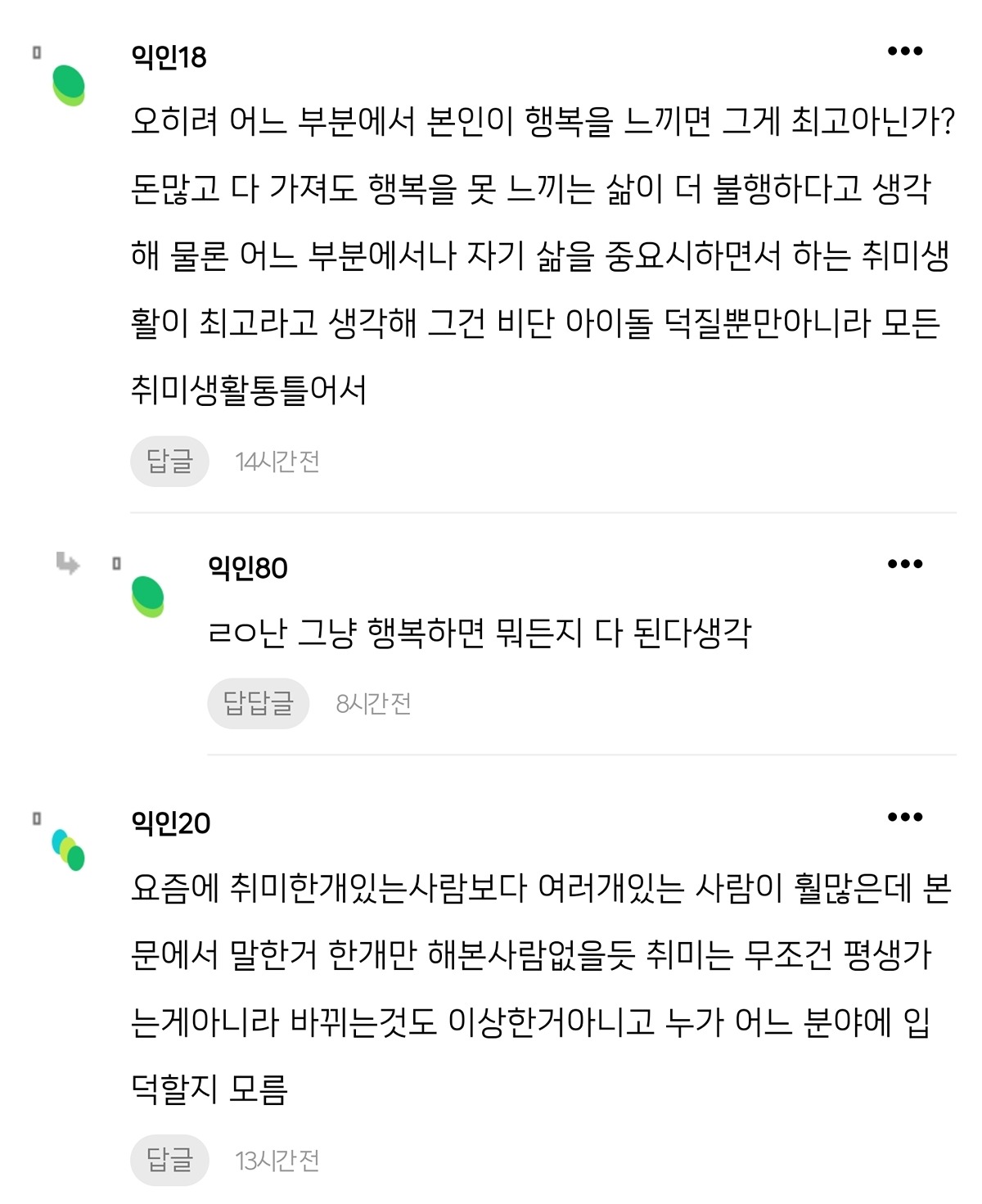Tap the 답답글 button under 익인80's reply

click(x=258, y=703)
